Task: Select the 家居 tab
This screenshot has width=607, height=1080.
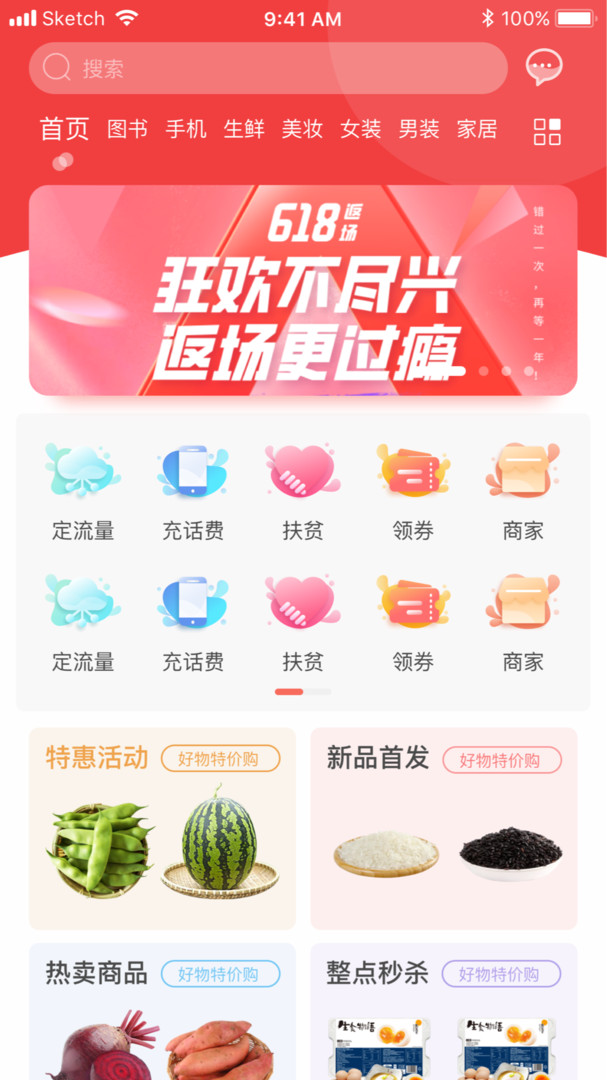Action: tap(477, 129)
